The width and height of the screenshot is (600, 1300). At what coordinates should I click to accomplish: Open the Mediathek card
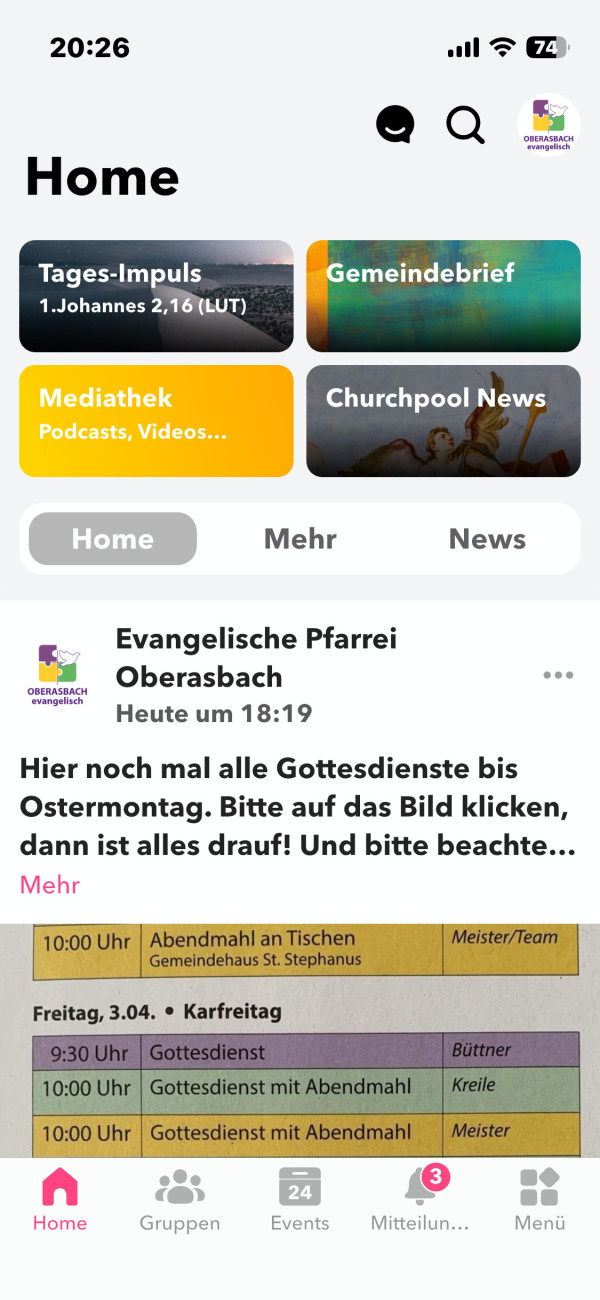click(x=156, y=420)
